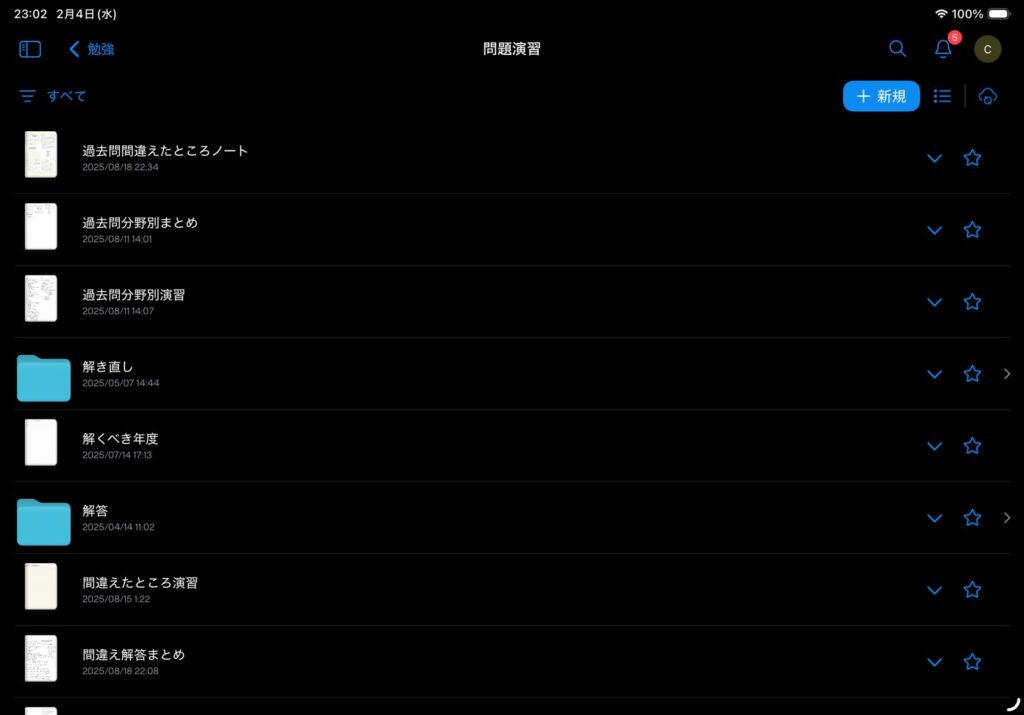Screen dimensions: 1024x715
Task: Toggle the sidebar panel
Action: (x=30, y=49)
